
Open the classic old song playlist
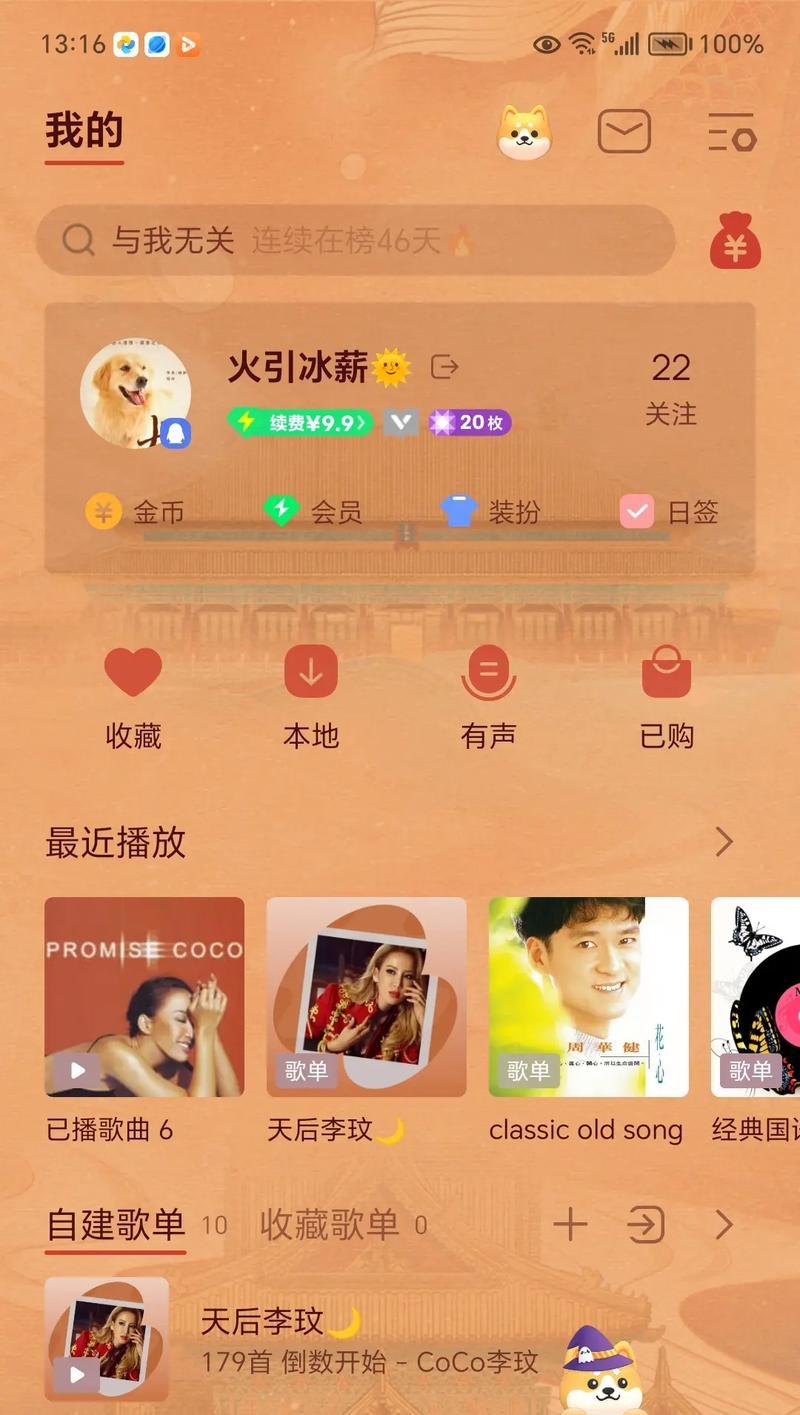point(588,1000)
